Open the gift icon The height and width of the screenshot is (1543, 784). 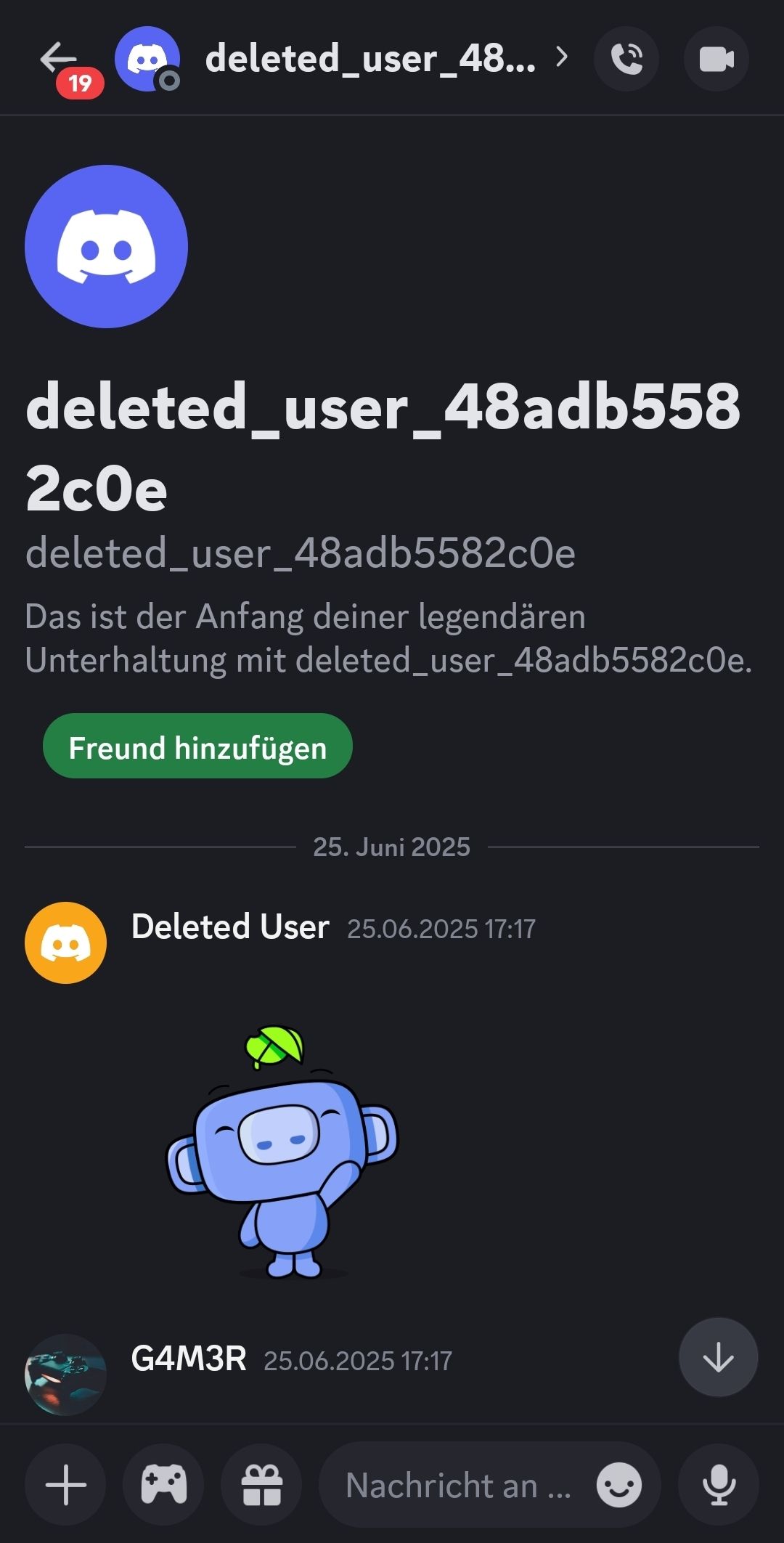pos(261,1485)
